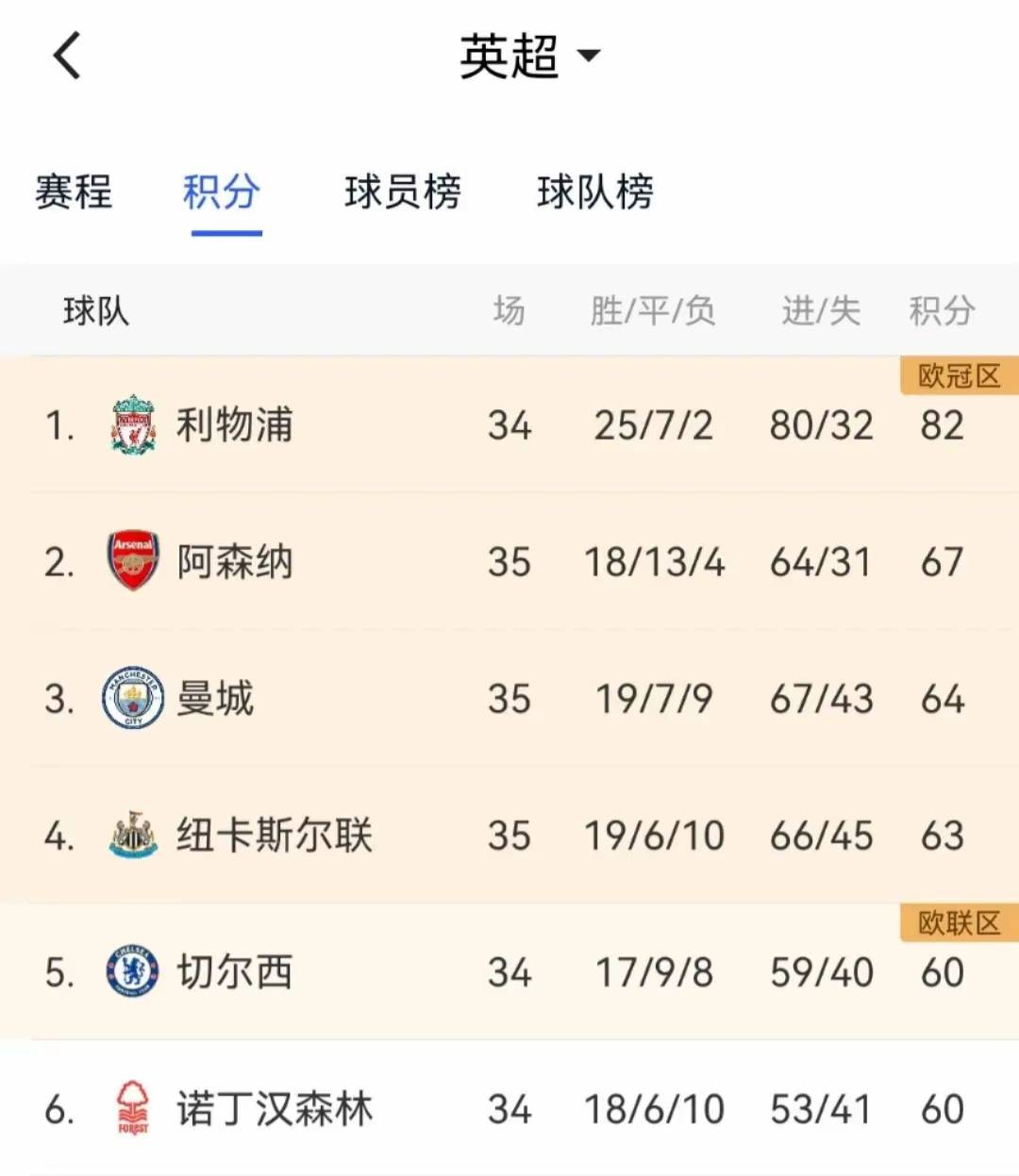Tap the 欧联区 zone label

[x=956, y=922]
